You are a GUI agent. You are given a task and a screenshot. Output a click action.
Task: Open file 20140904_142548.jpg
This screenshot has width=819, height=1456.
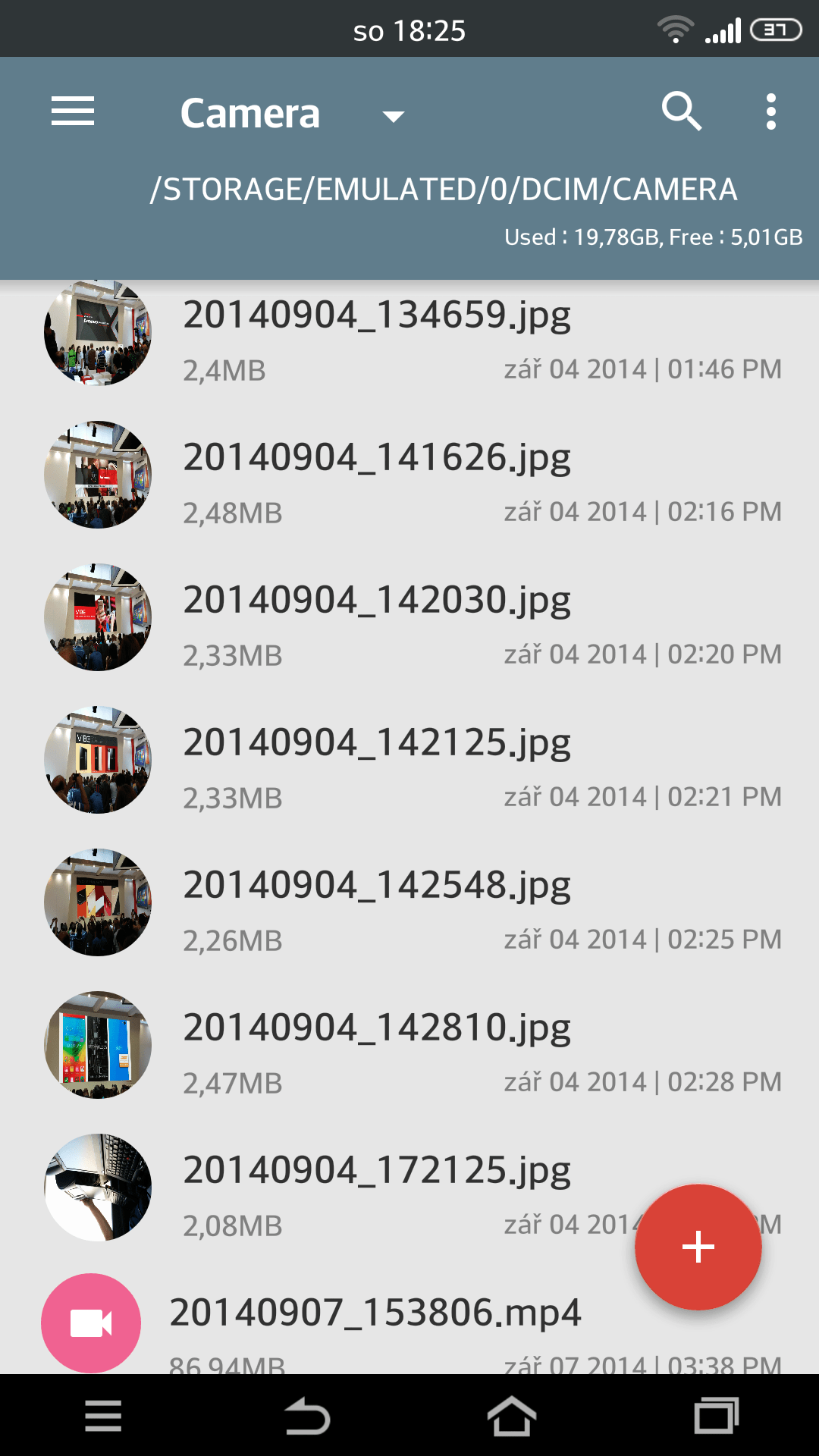[x=409, y=903]
